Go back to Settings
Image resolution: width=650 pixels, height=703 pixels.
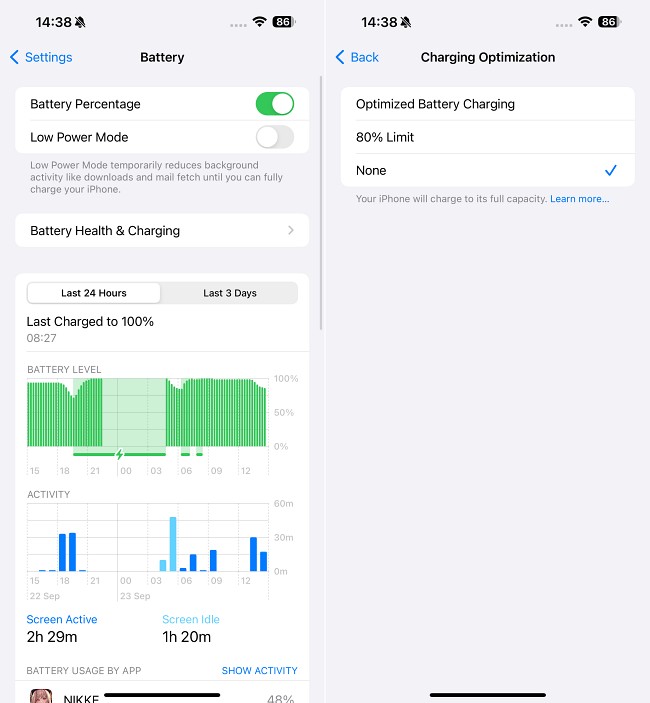(41, 58)
